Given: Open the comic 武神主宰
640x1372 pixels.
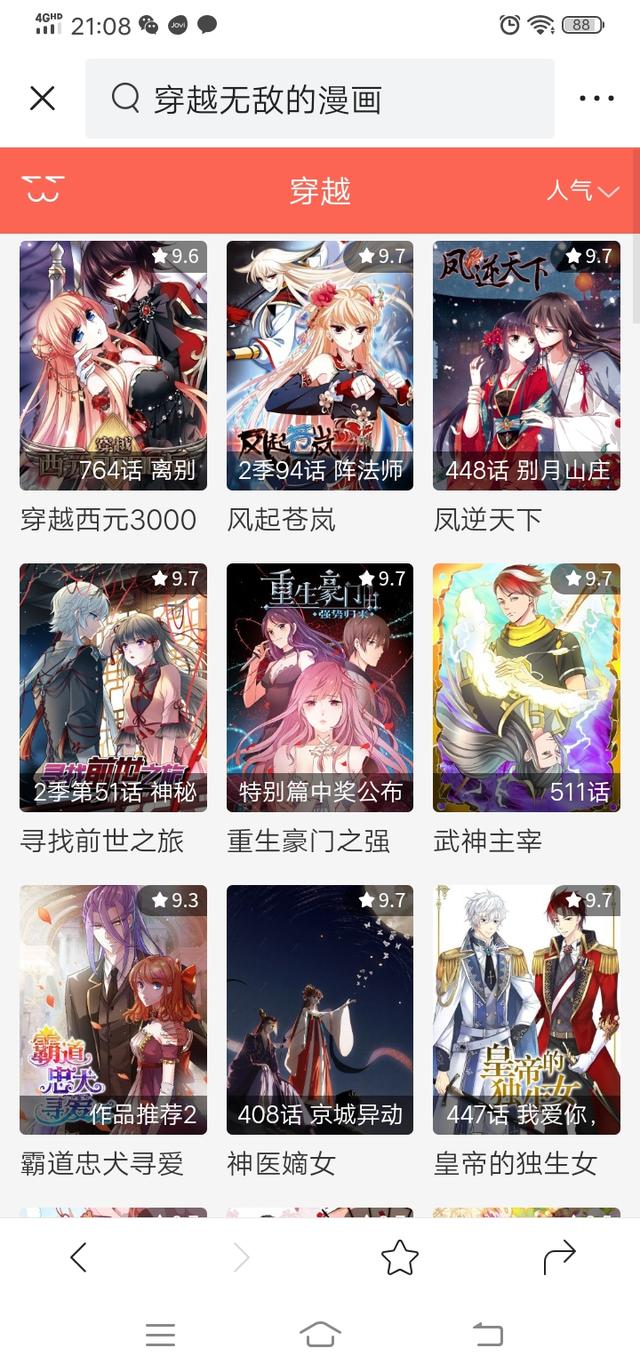Looking at the screenshot, I should tap(526, 688).
